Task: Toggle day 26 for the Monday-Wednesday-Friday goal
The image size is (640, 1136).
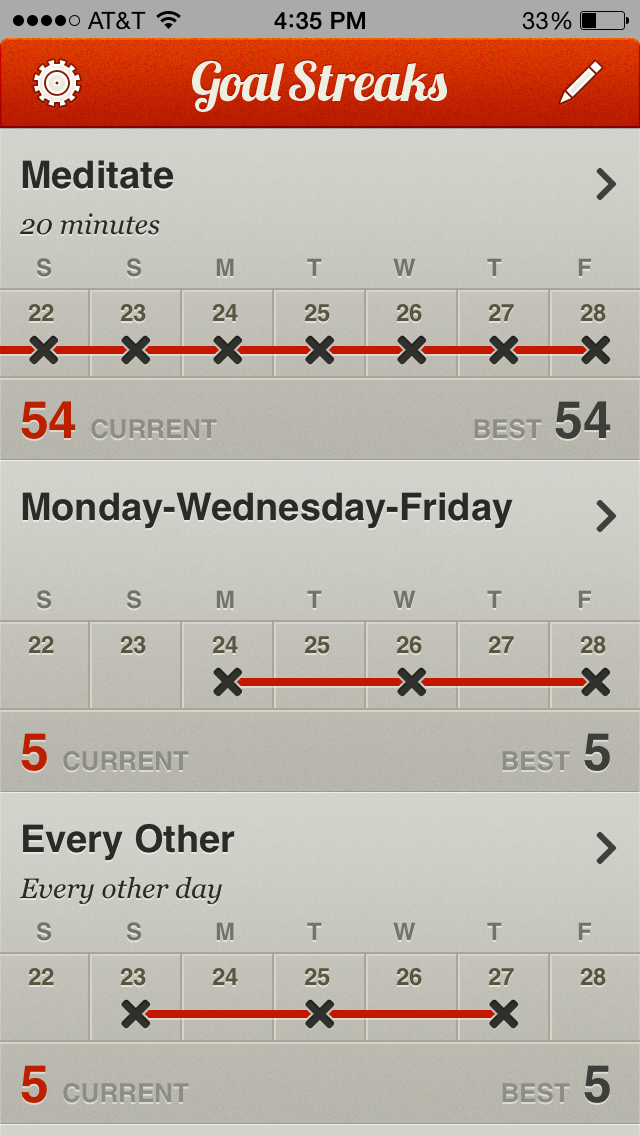Action: point(410,666)
